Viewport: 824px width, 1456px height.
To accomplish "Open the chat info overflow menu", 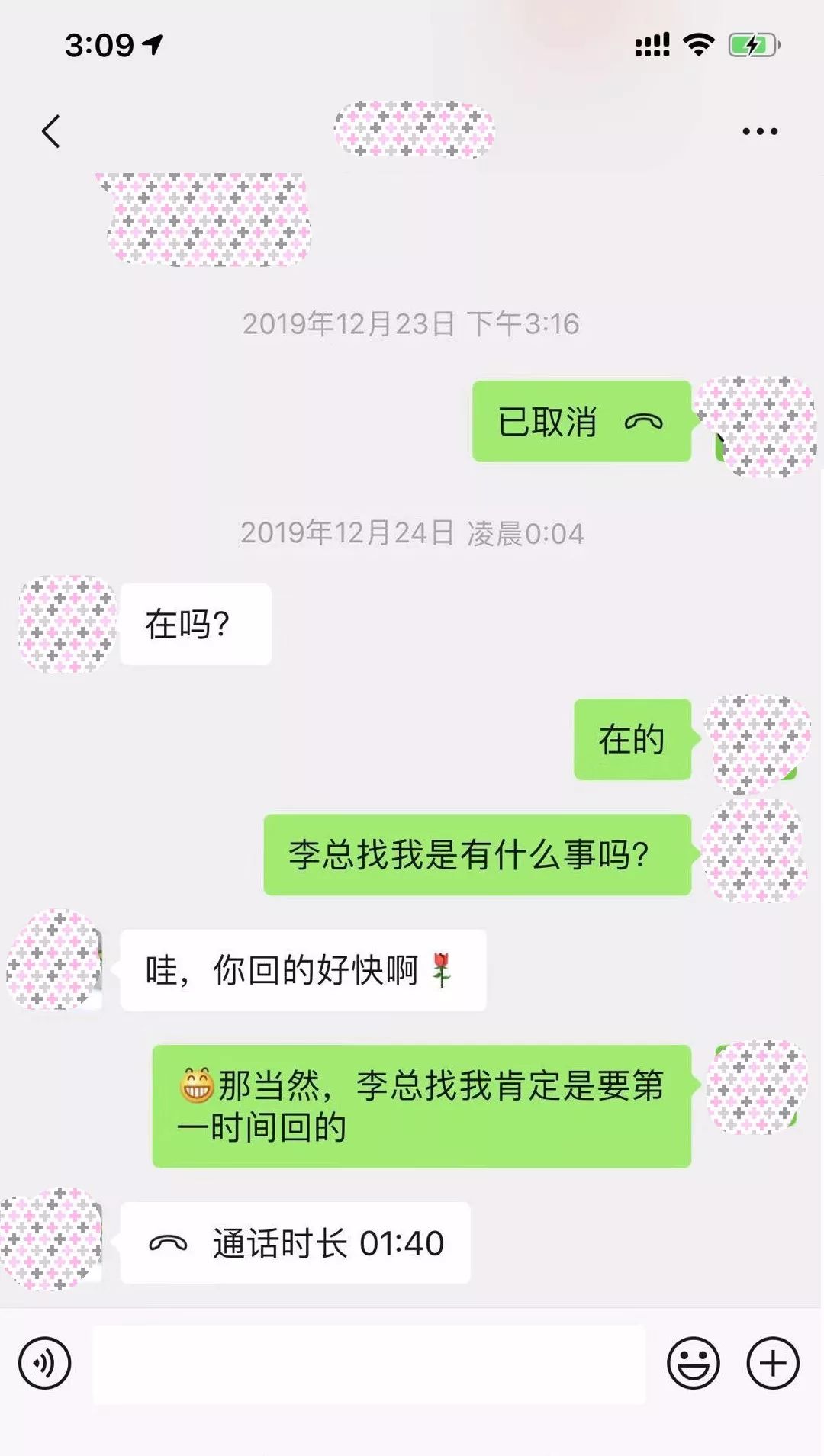I will click(x=760, y=131).
